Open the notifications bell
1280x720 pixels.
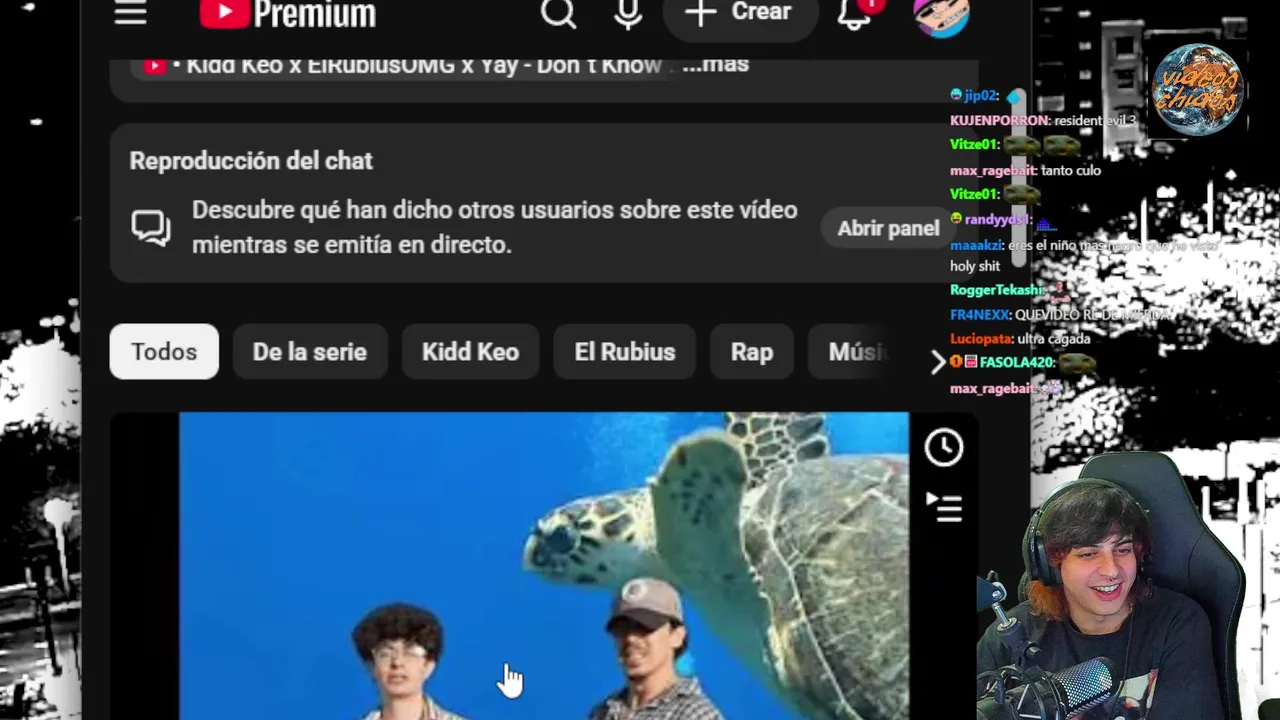pyautogui.click(x=855, y=13)
